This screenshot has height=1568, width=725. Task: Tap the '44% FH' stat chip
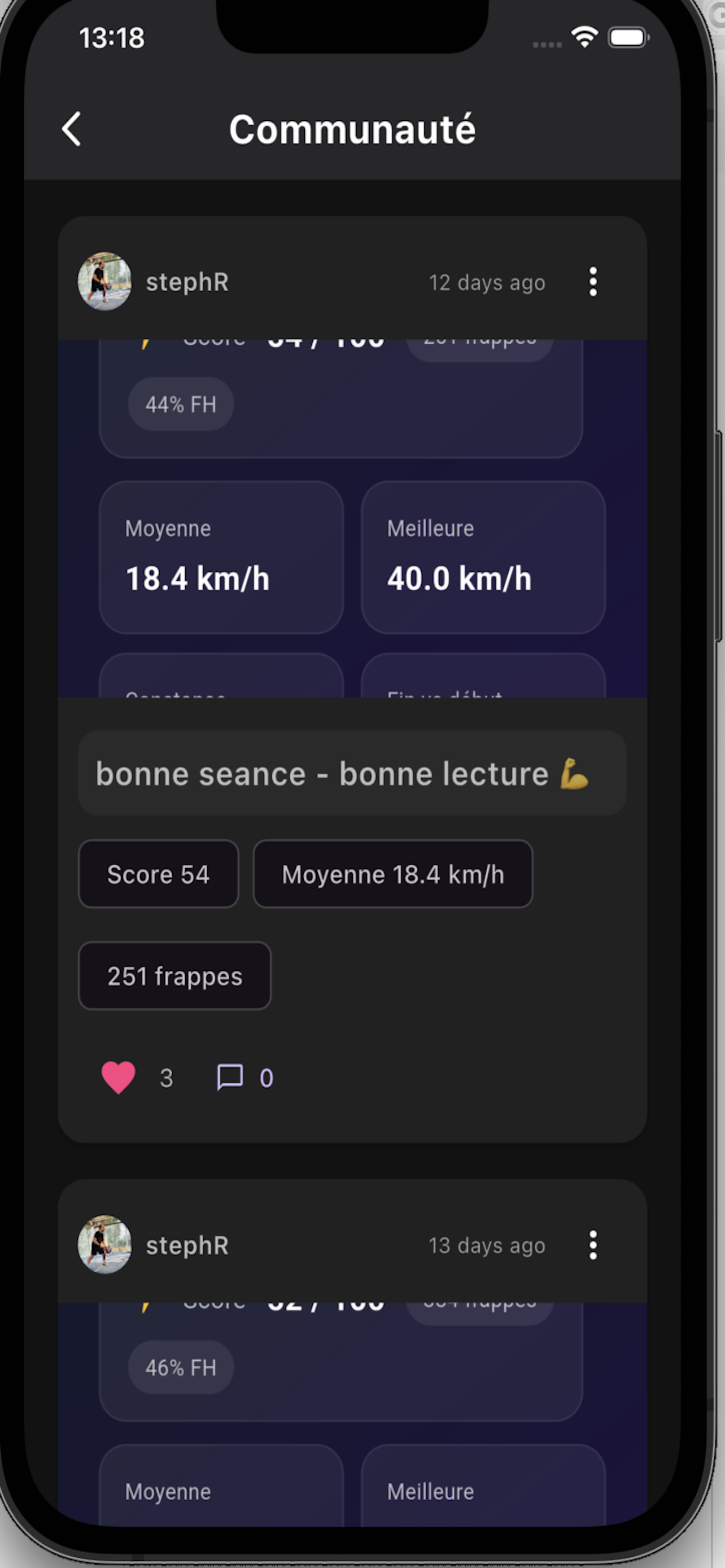[180, 404]
